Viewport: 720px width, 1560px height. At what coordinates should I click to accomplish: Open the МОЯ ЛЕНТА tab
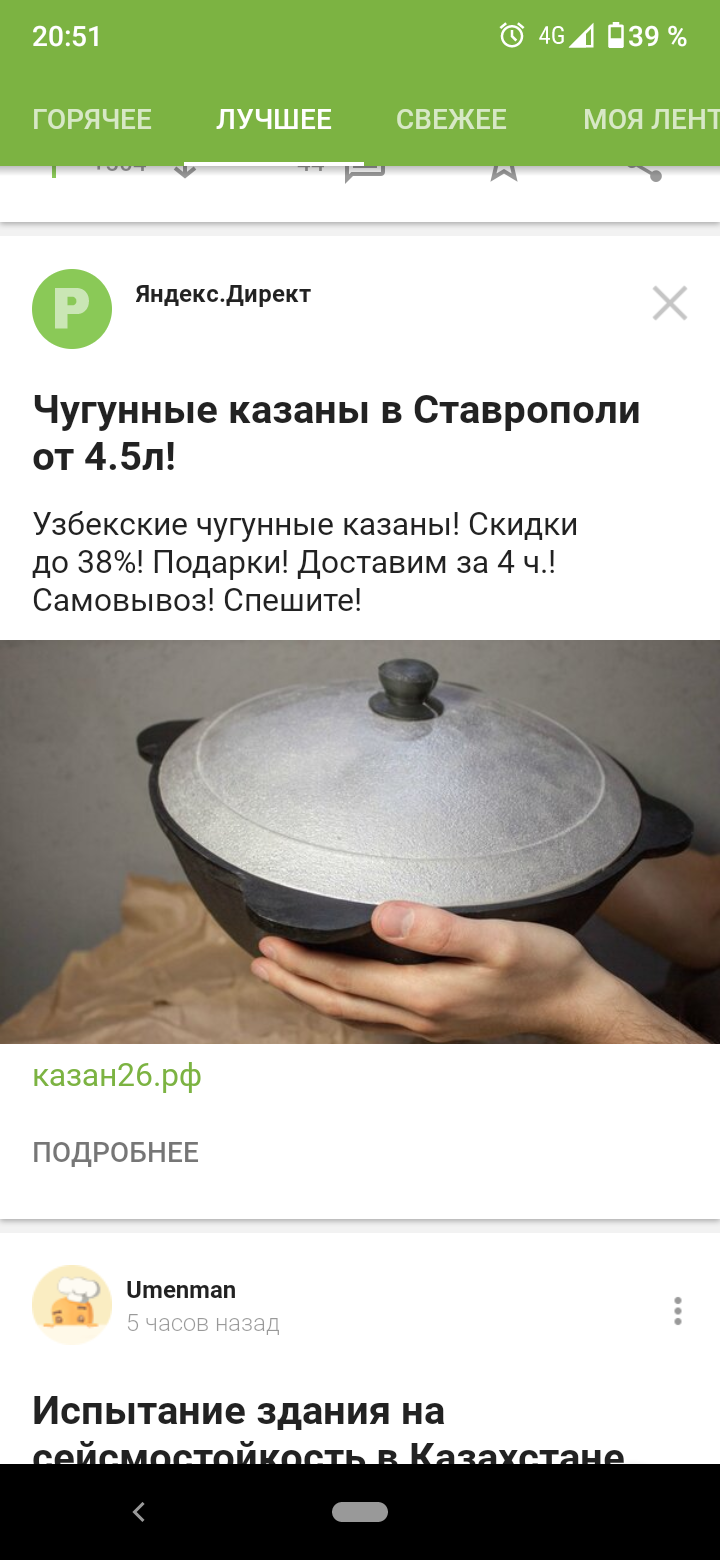pyautogui.click(x=650, y=120)
